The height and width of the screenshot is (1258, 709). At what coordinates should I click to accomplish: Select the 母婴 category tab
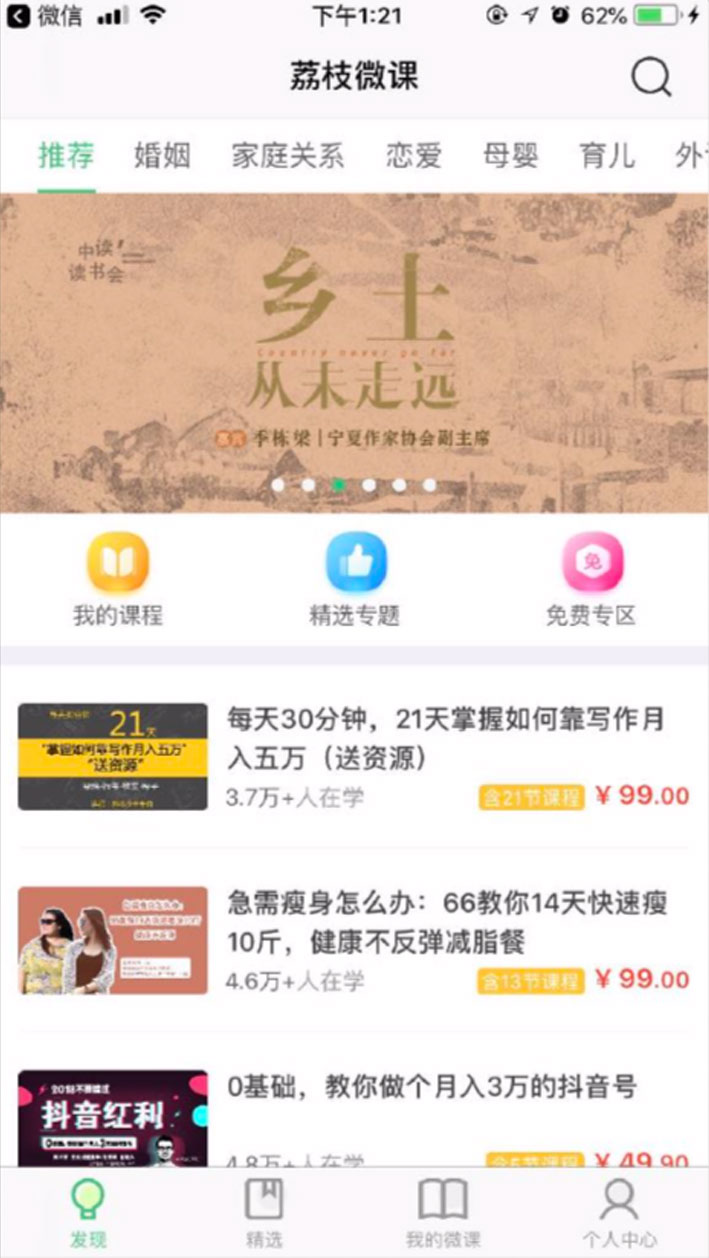click(x=510, y=156)
